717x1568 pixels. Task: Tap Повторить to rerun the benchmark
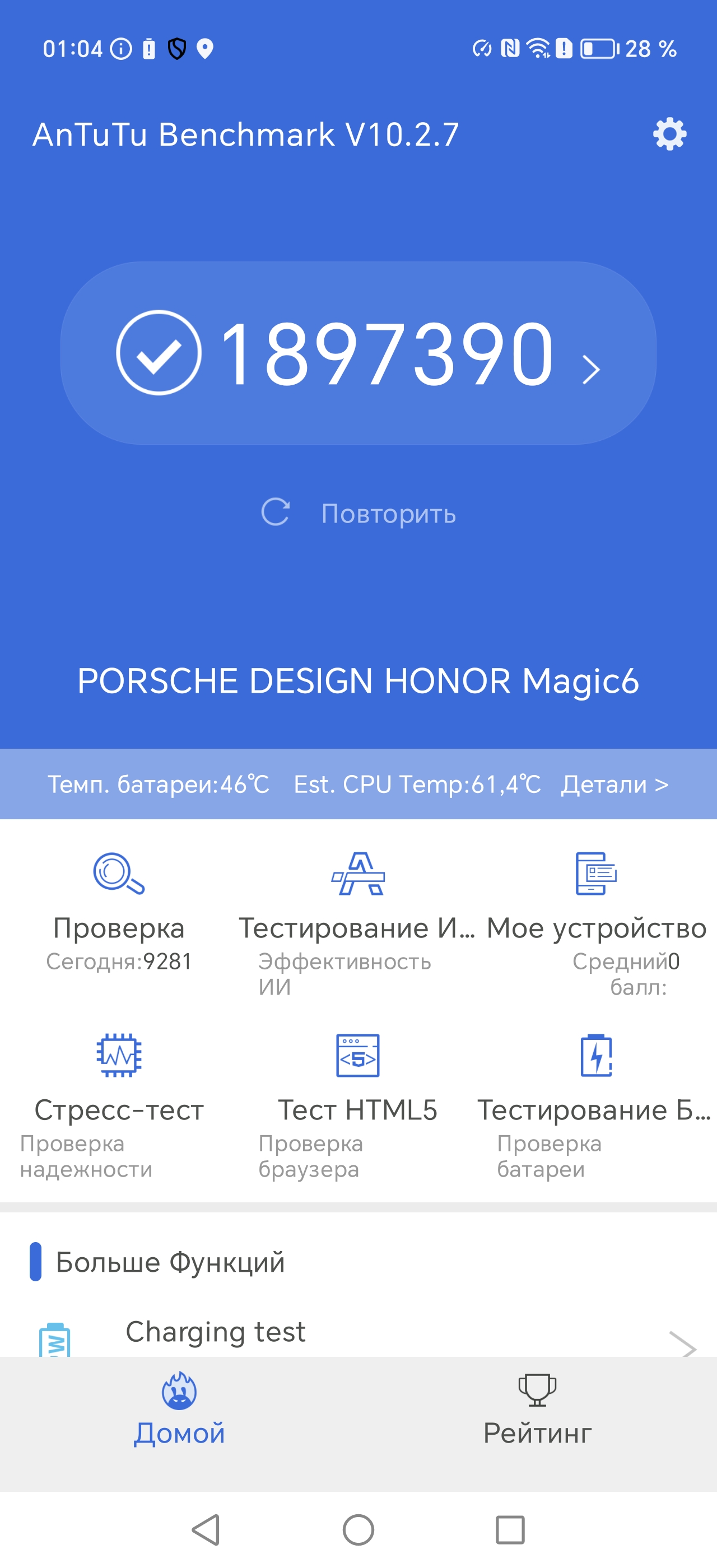coord(358,513)
